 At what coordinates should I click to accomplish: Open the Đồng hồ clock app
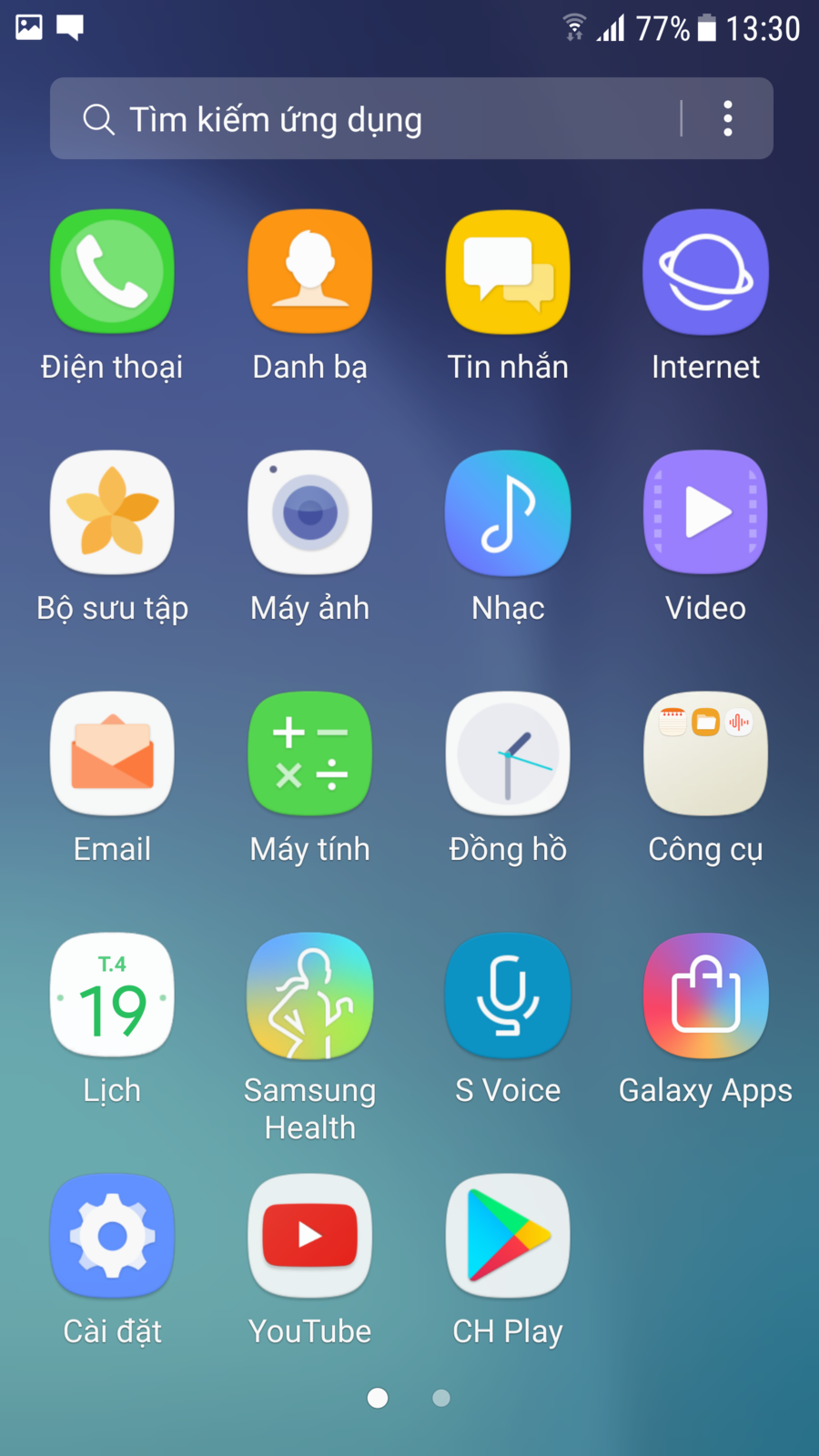[x=508, y=754]
